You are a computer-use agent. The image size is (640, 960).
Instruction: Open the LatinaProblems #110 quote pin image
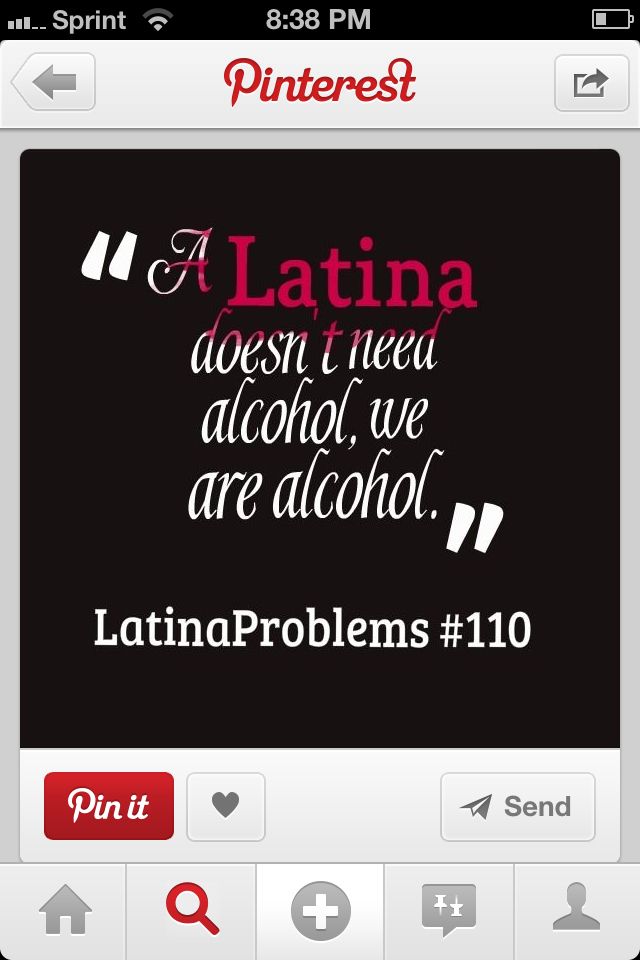[320, 448]
